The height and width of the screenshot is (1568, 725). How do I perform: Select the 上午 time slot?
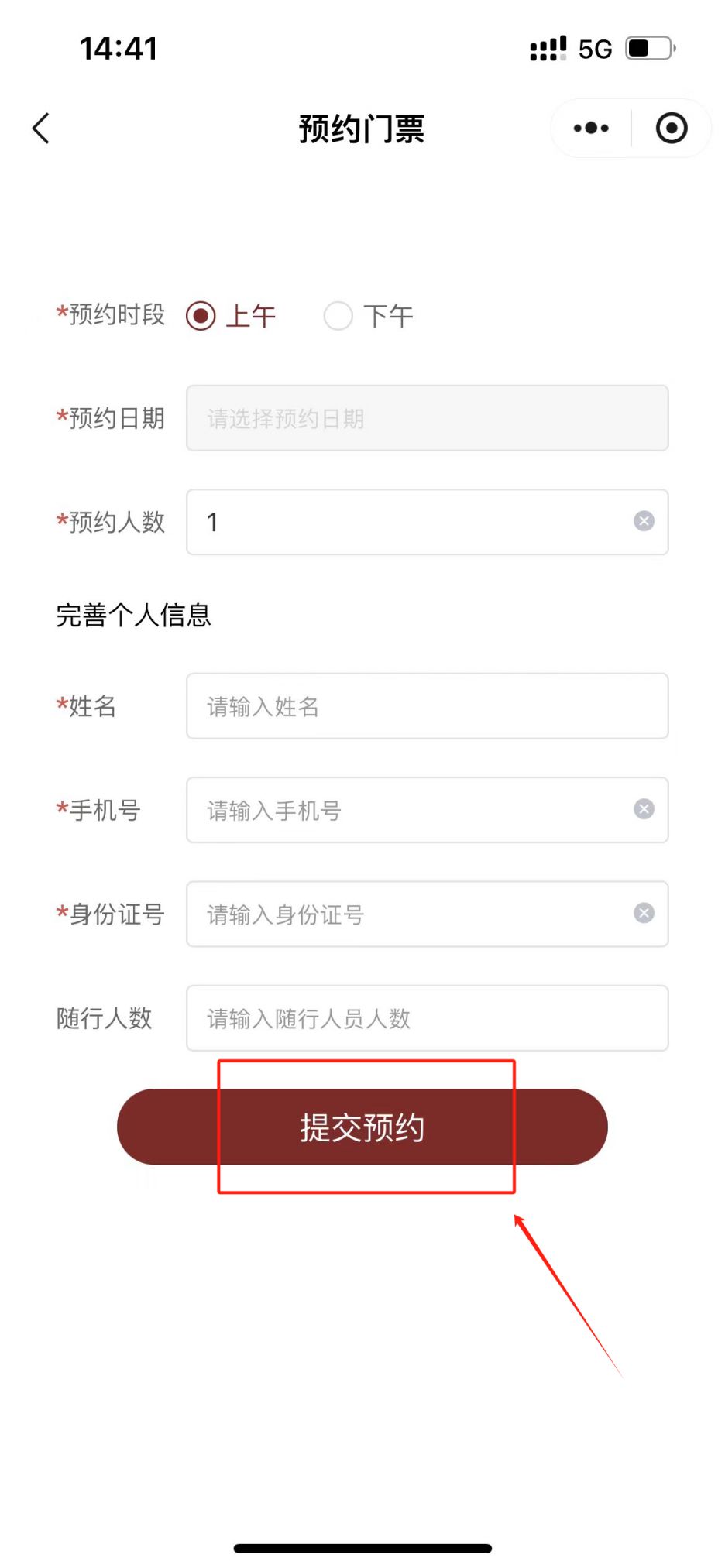[x=231, y=316]
